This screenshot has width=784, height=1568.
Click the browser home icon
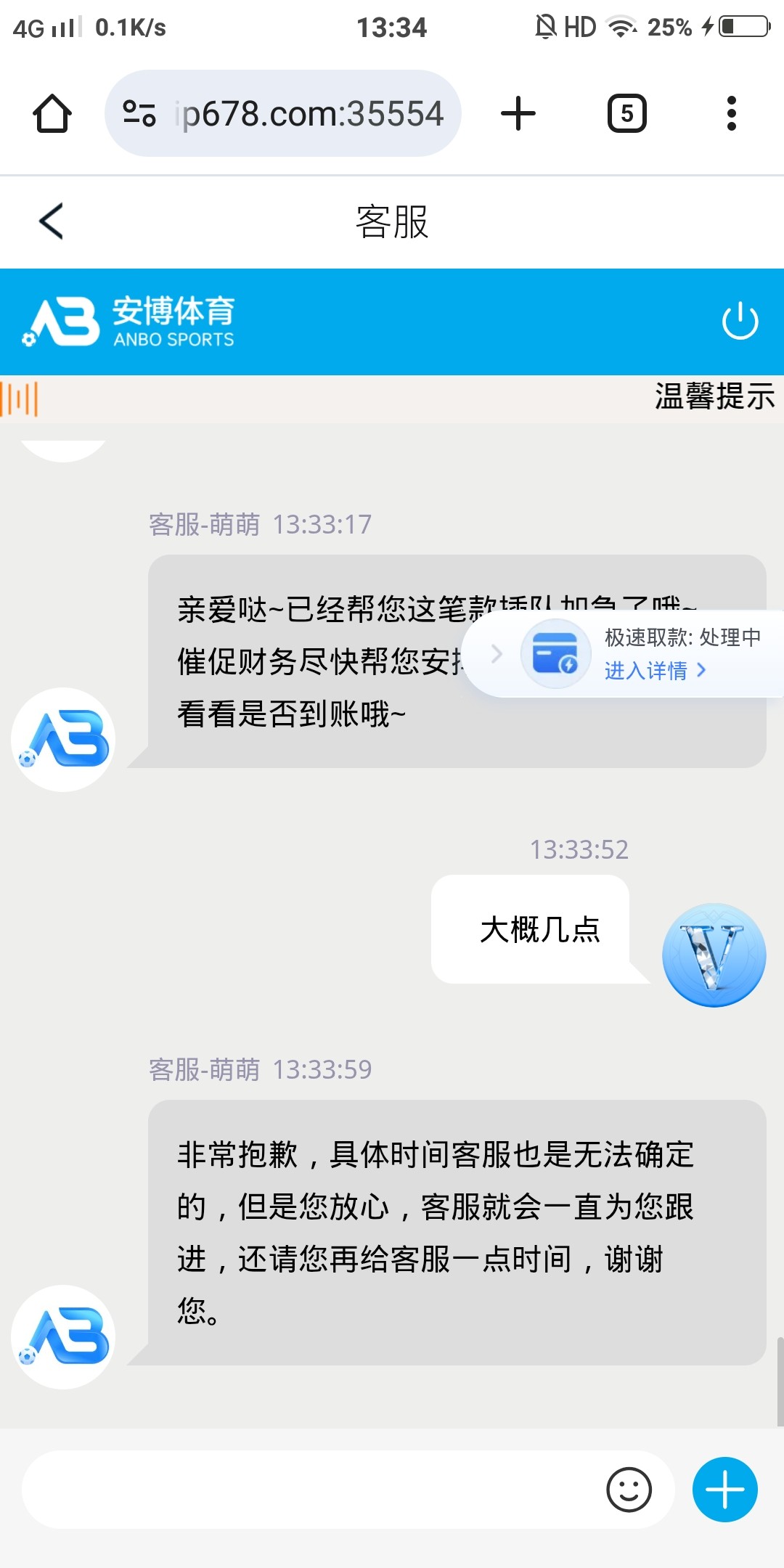52,113
